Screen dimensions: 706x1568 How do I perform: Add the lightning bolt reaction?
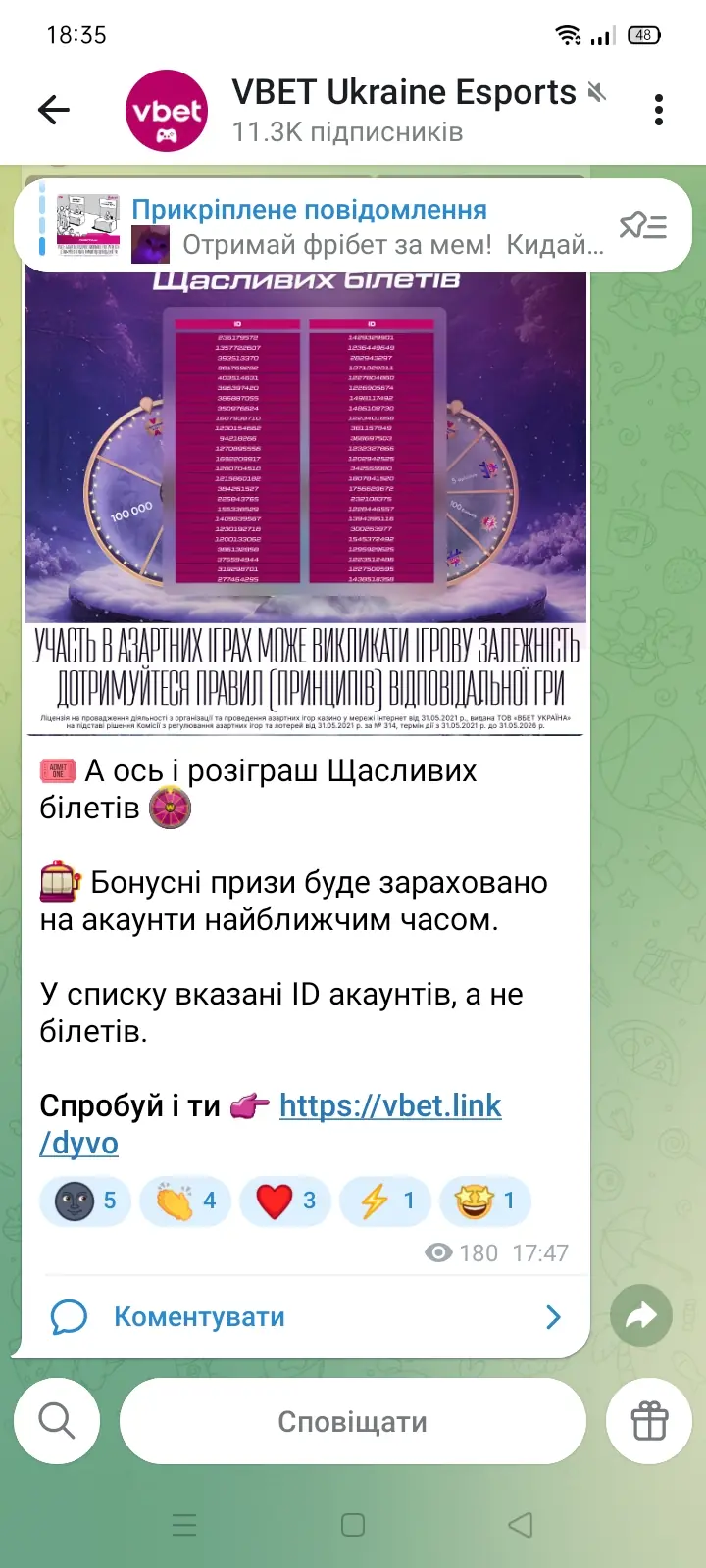coord(385,1200)
